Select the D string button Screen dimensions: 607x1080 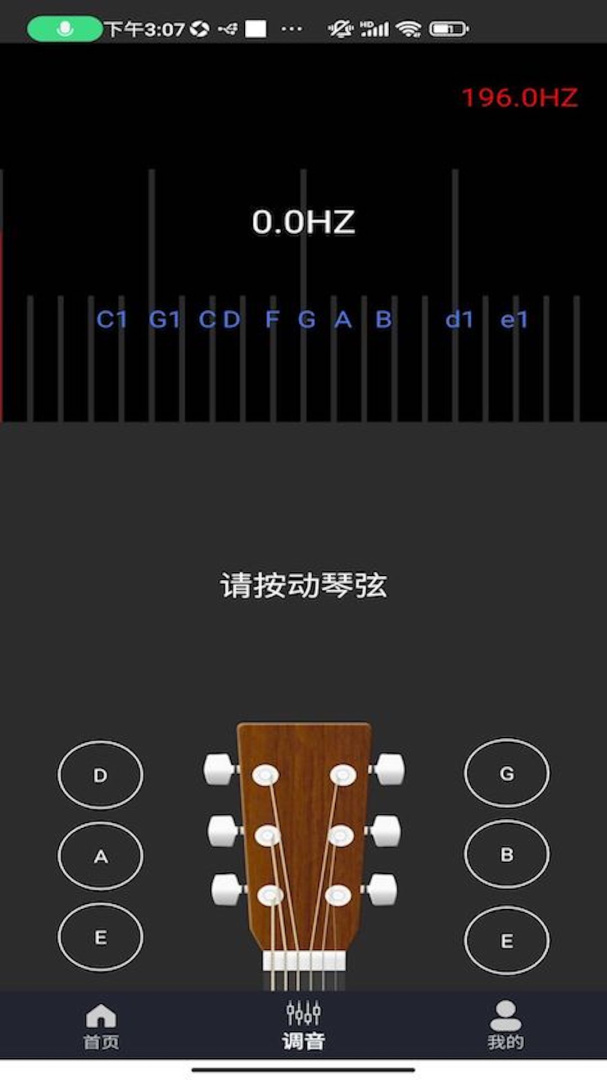pos(100,775)
